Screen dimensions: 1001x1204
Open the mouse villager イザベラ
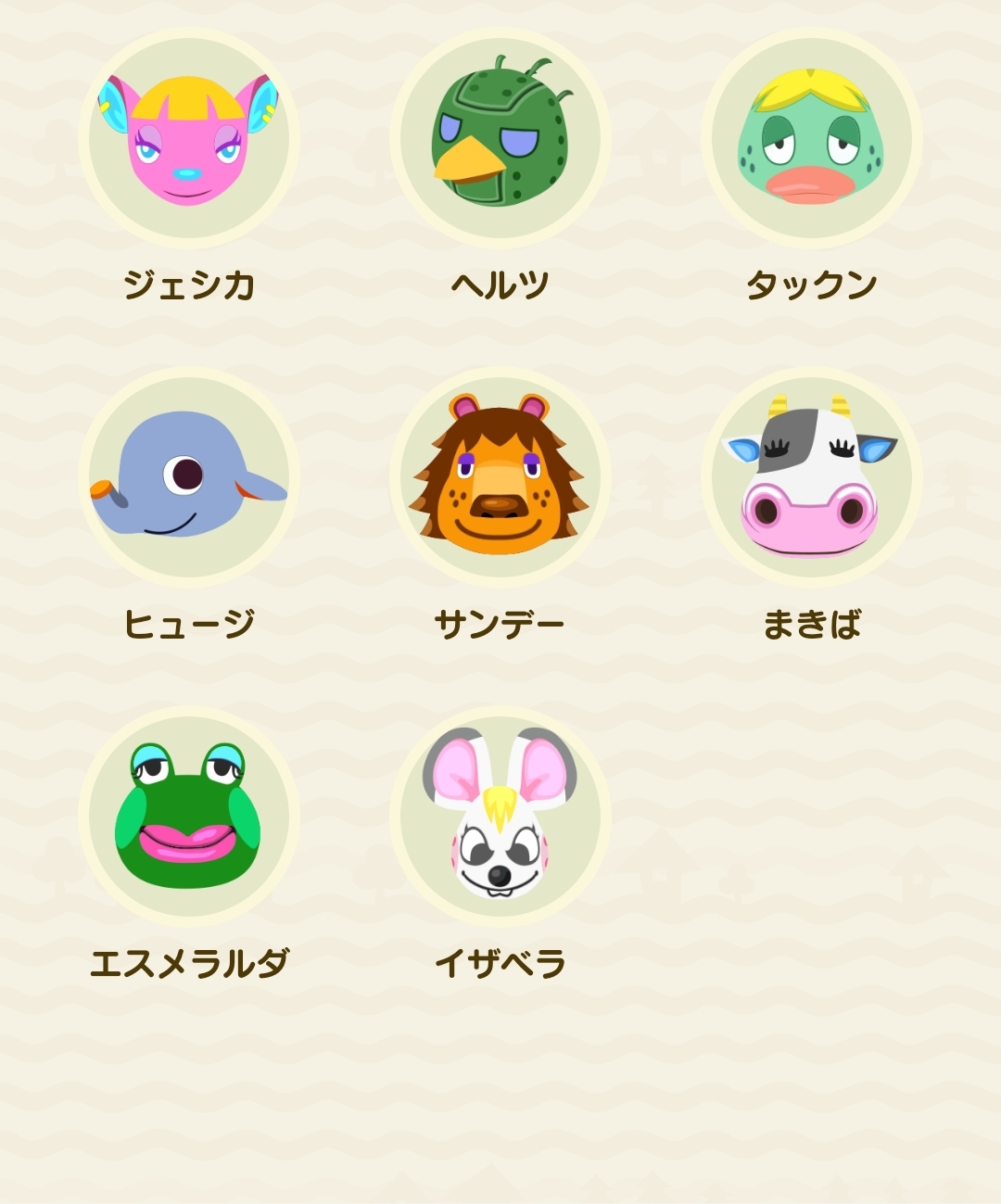tap(500, 817)
